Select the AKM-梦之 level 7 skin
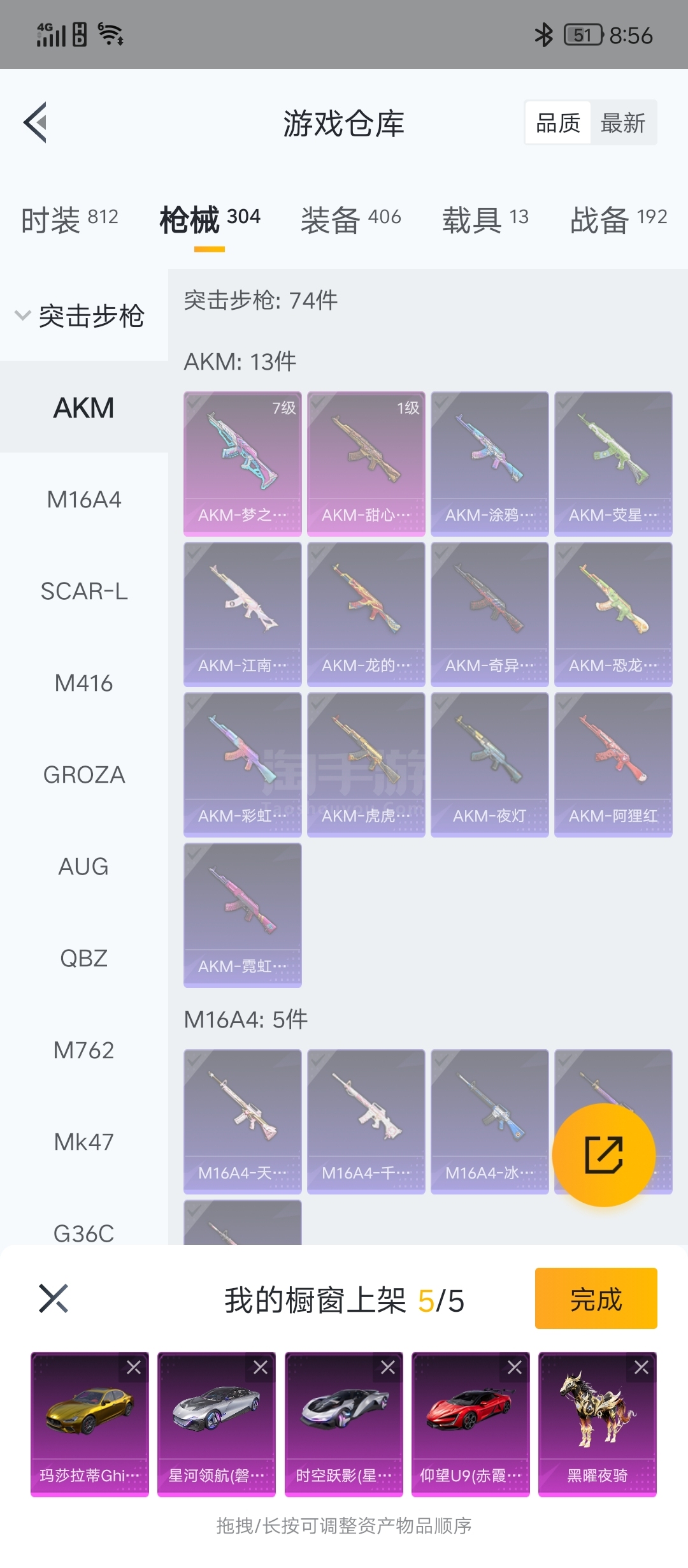The height and width of the screenshot is (1568, 688). click(x=242, y=463)
